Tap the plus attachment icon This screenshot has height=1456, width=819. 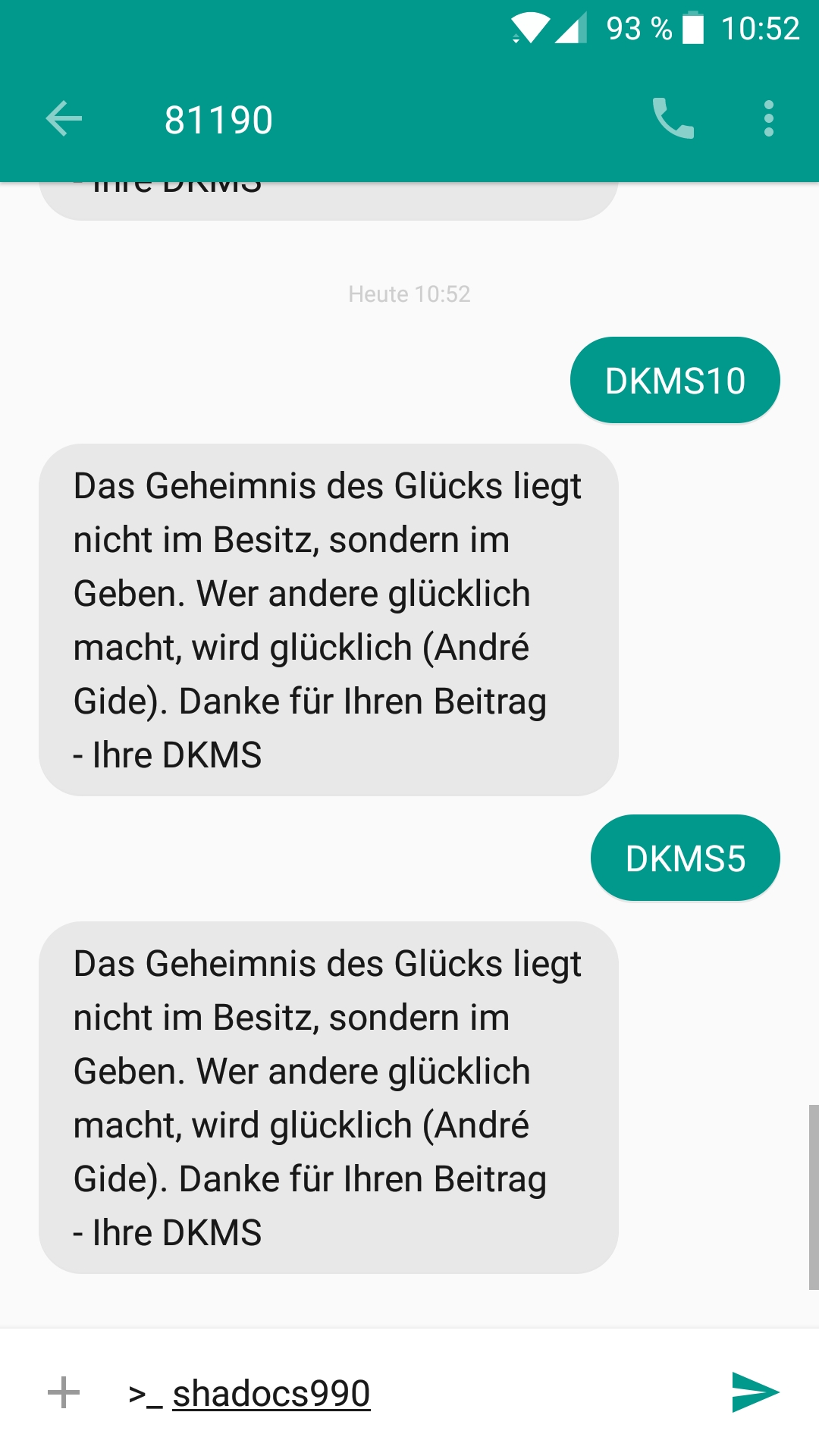click(64, 1392)
